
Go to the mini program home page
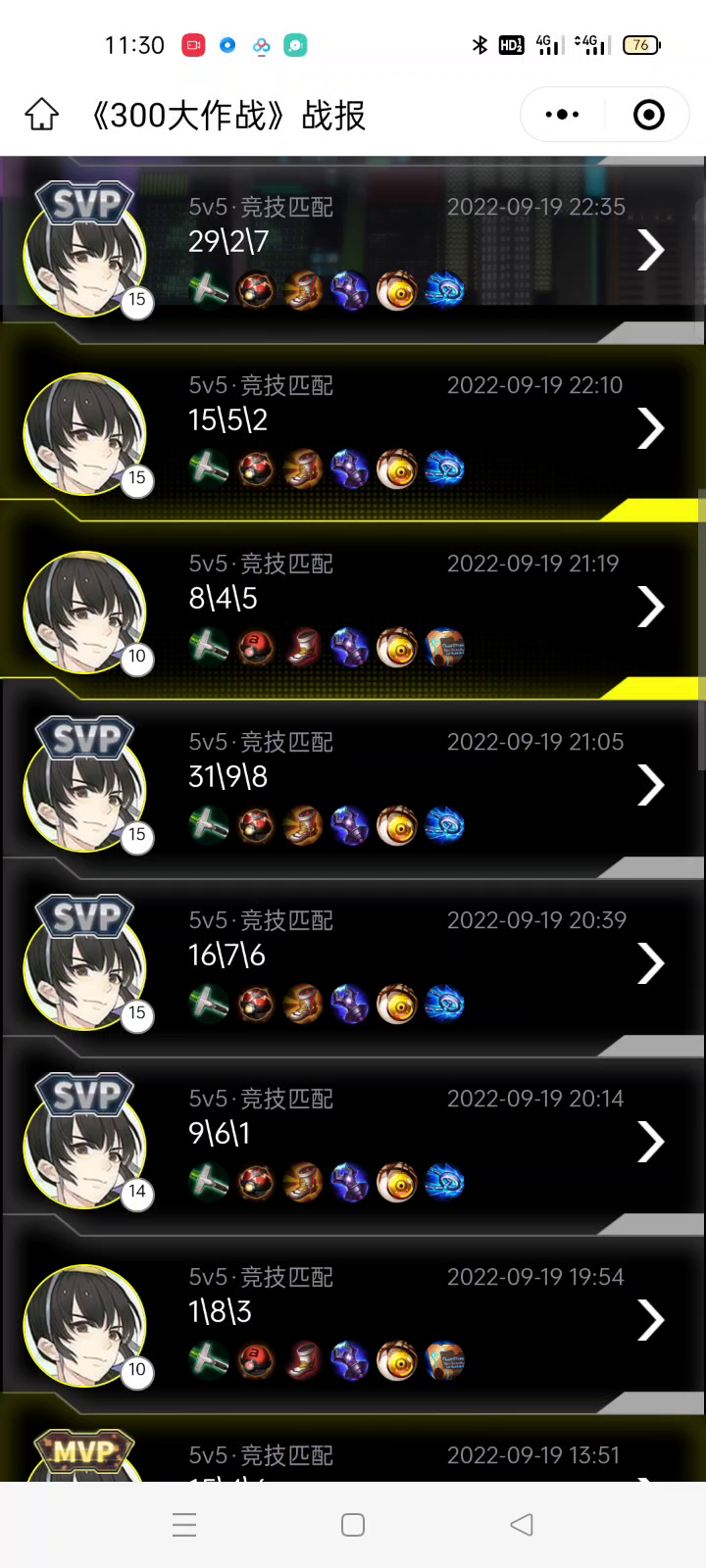[41, 115]
